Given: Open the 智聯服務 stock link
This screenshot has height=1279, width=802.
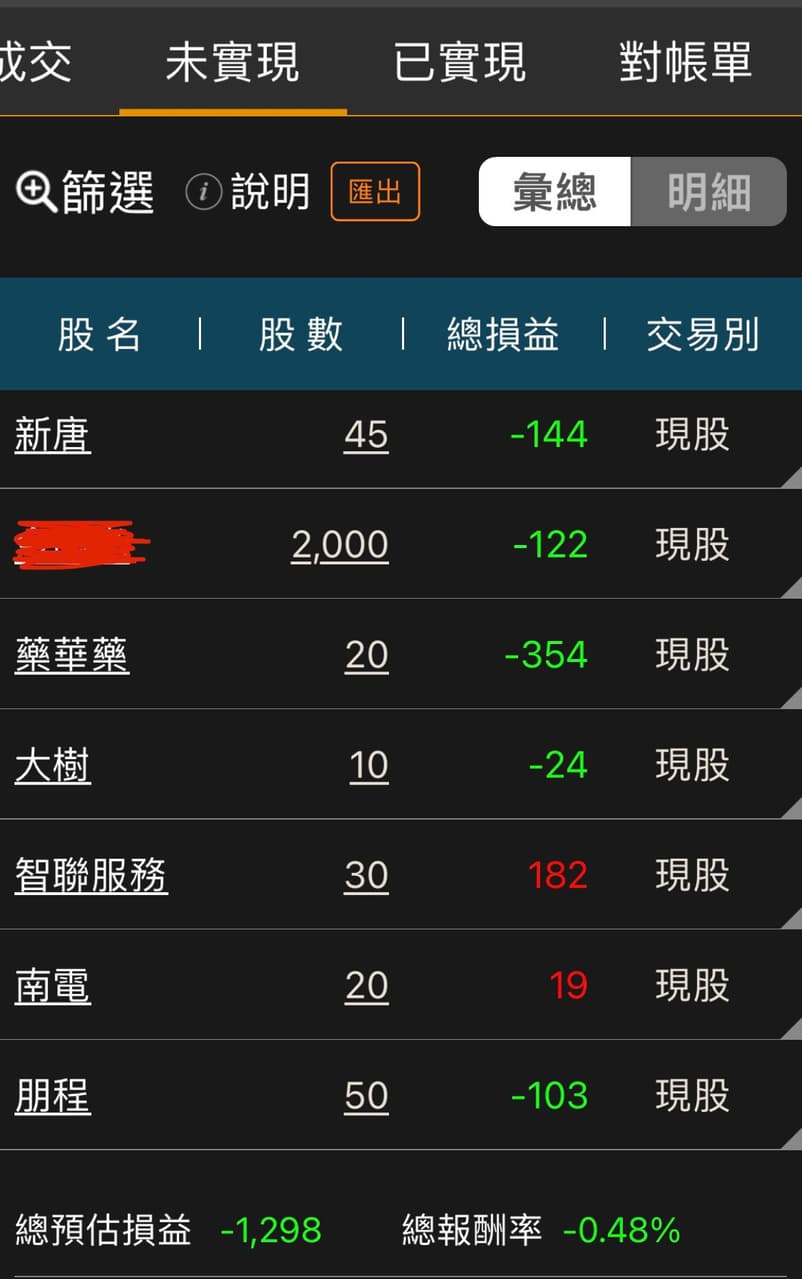Looking at the screenshot, I should pos(91,875).
